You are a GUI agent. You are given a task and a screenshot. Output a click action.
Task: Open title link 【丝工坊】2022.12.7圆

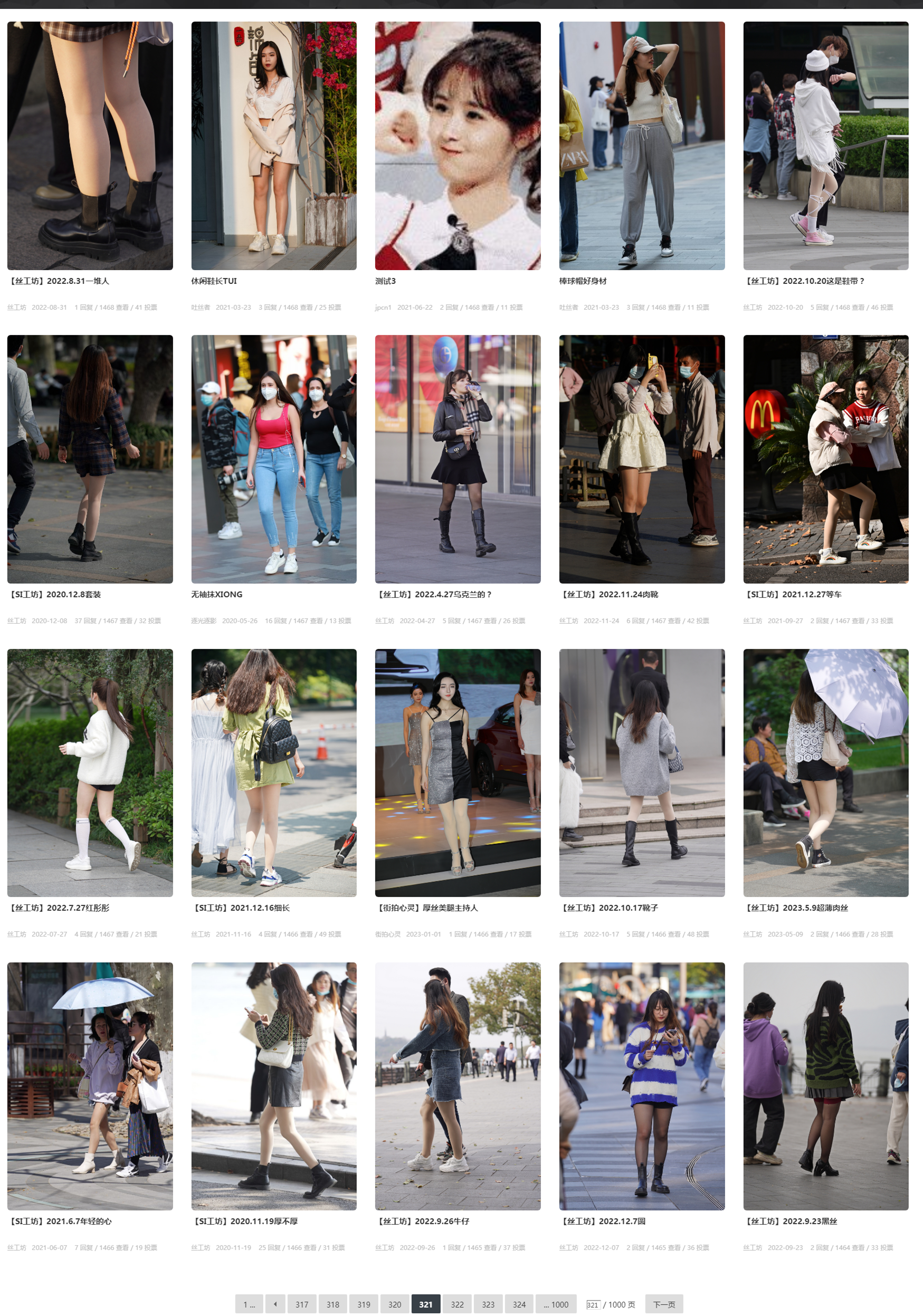point(603,1222)
